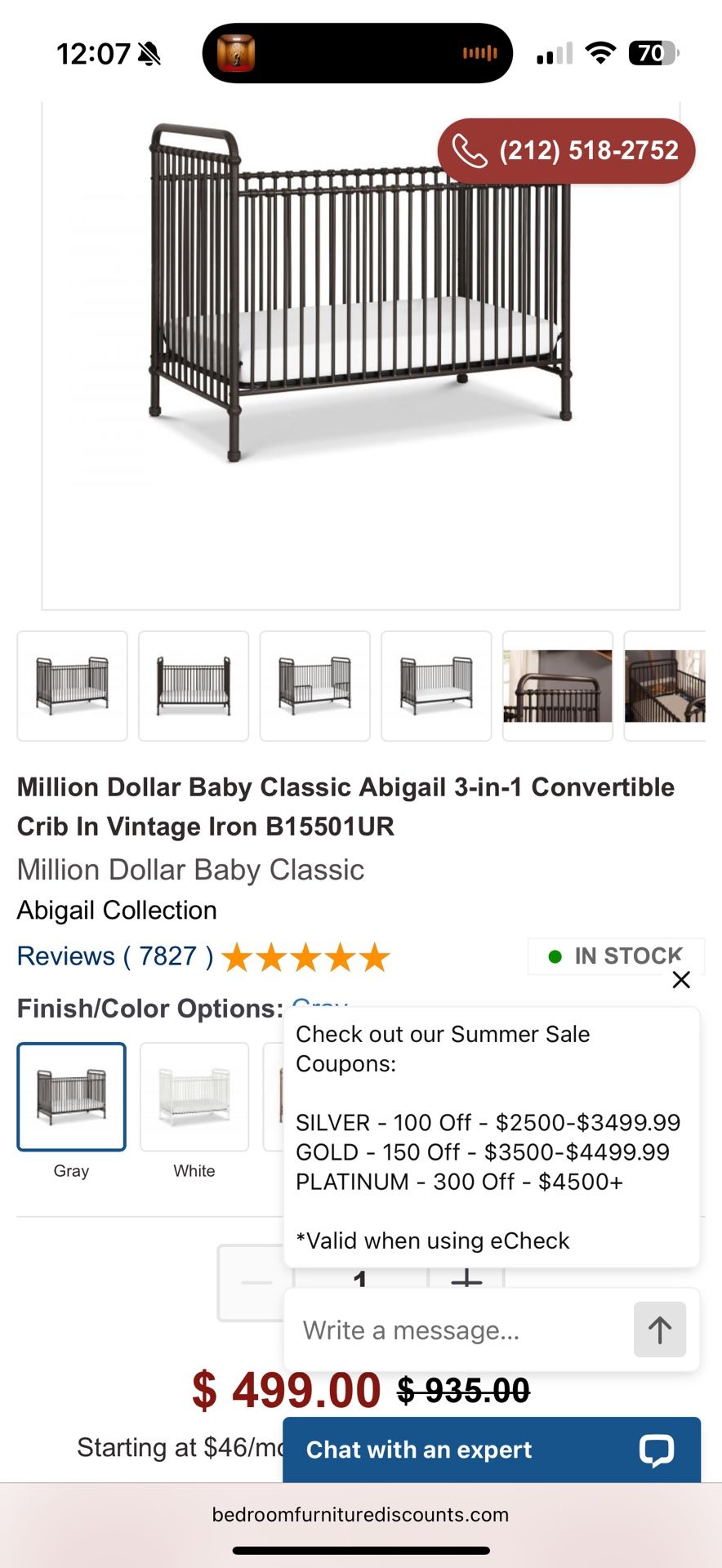Screen dimensions: 722x1568
Task: Open the first crib thumbnail image
Action: point(72,686)
